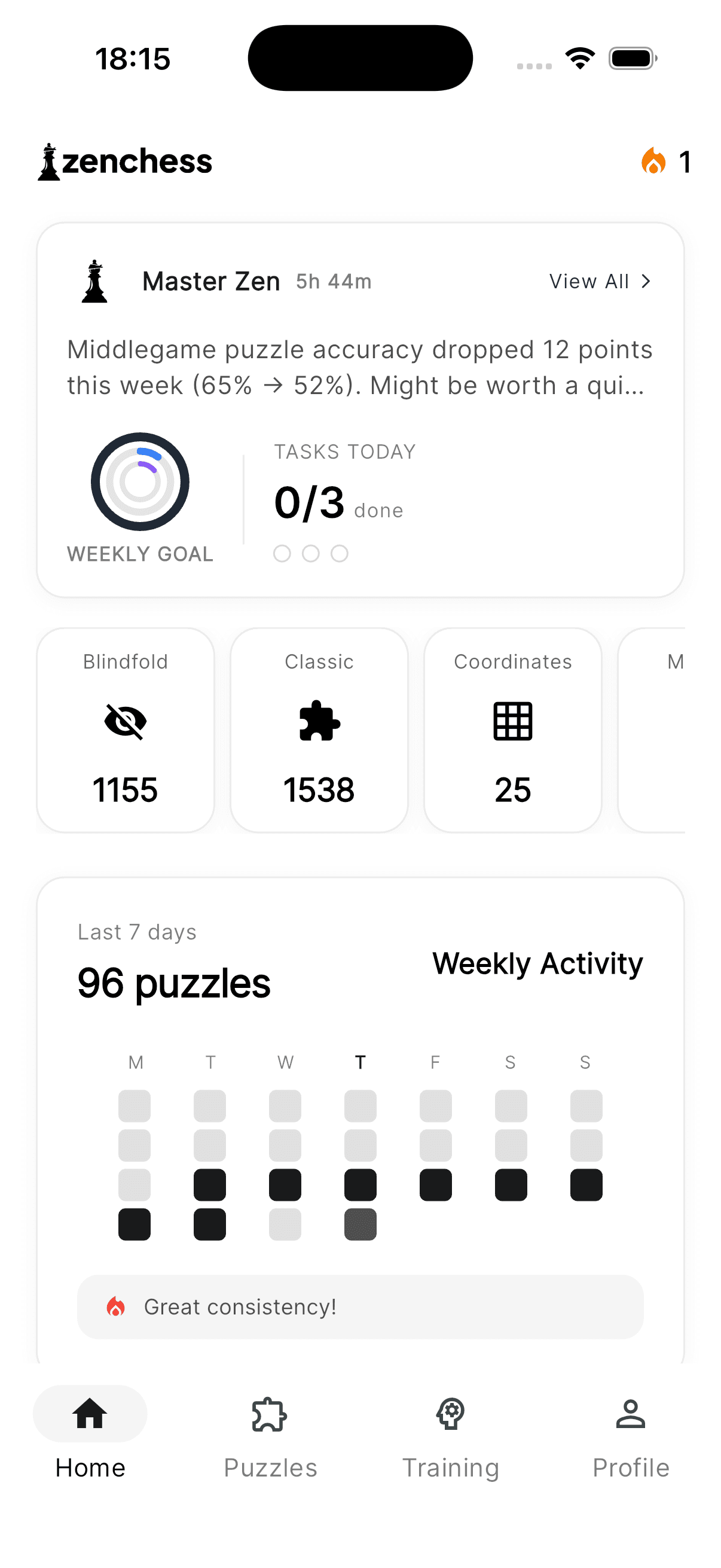The width and height of the screenshot is (721, 1568).
Task: Tap the Classic puzzle piece icon
Action: pos(319,723)
